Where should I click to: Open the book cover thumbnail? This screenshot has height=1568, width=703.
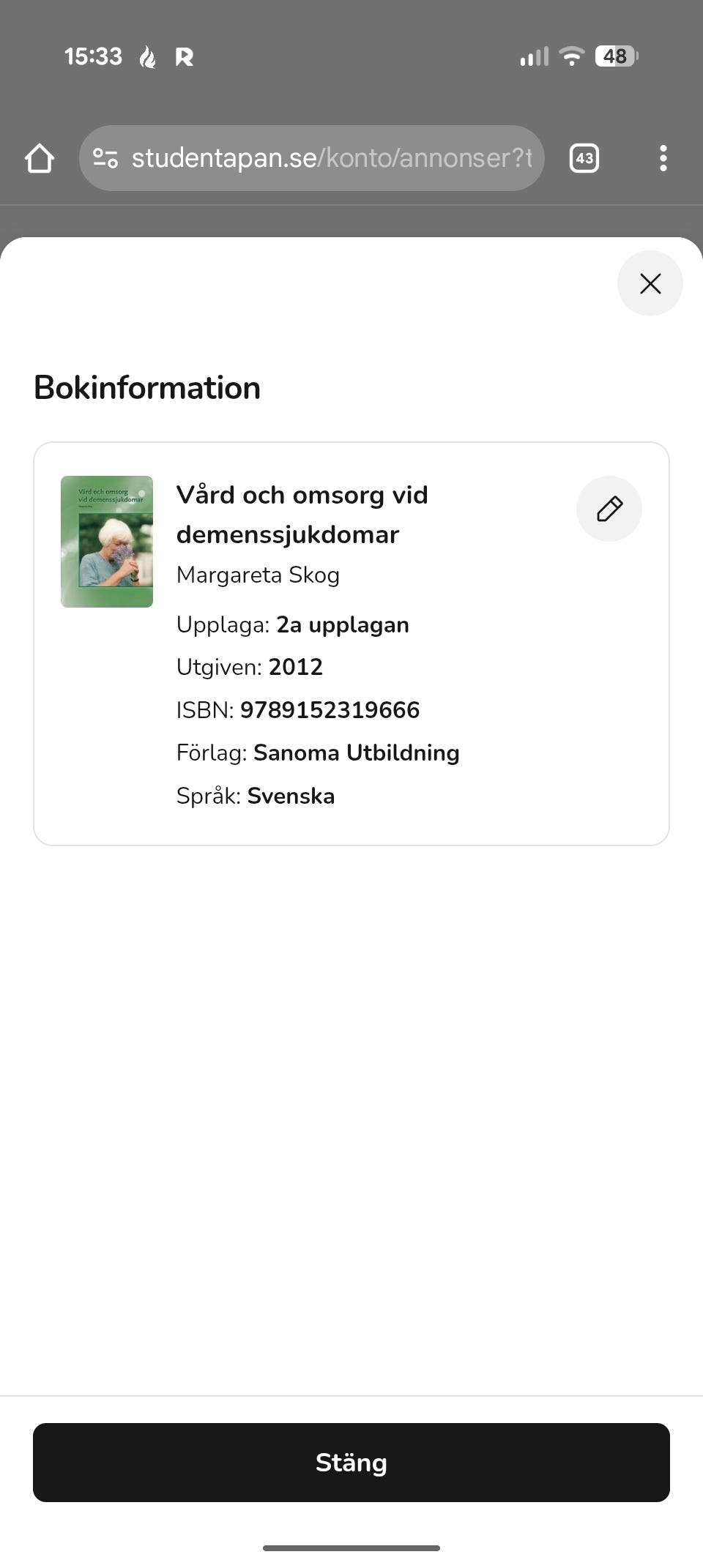107,540
